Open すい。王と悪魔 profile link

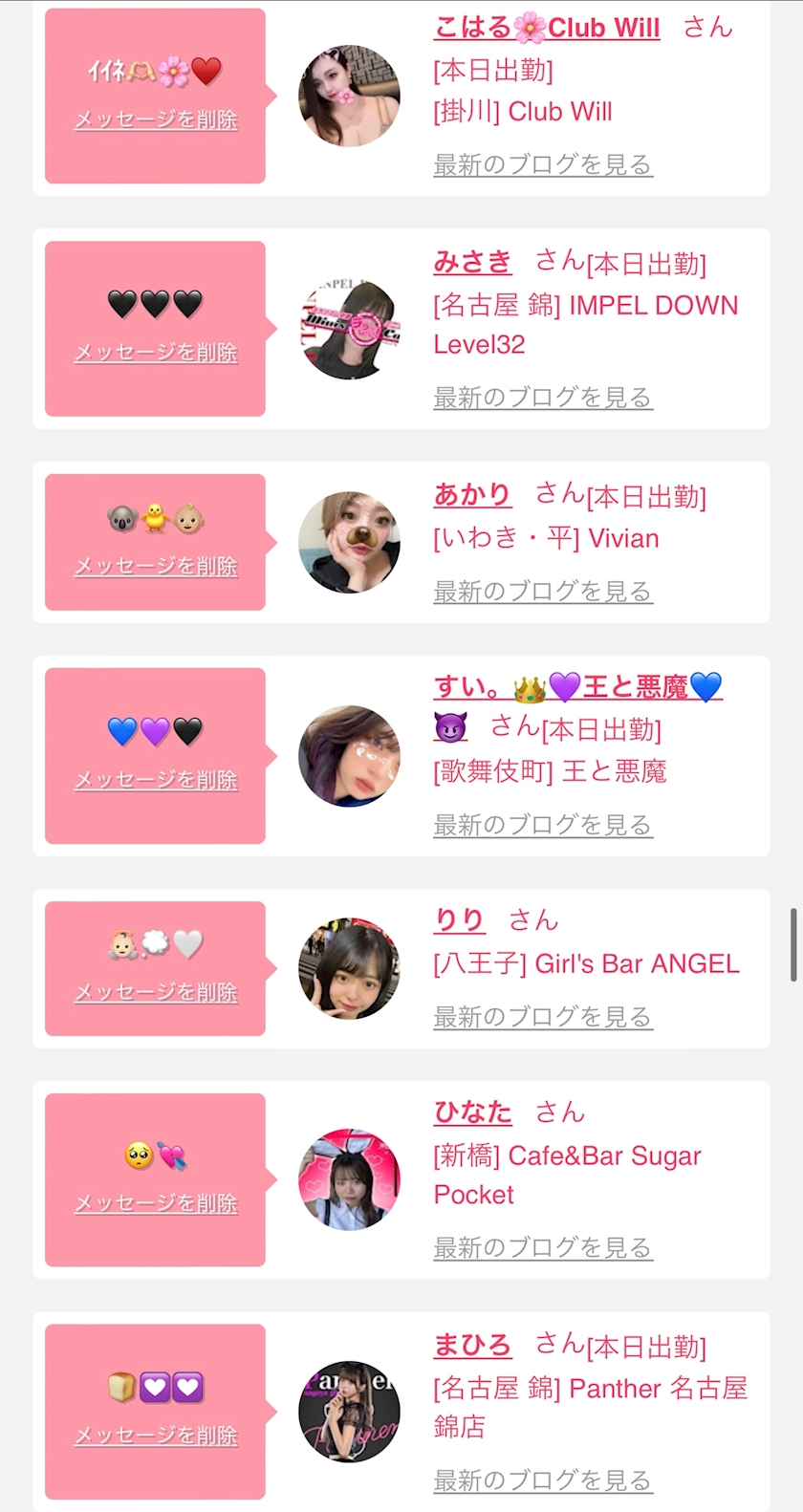577,687
